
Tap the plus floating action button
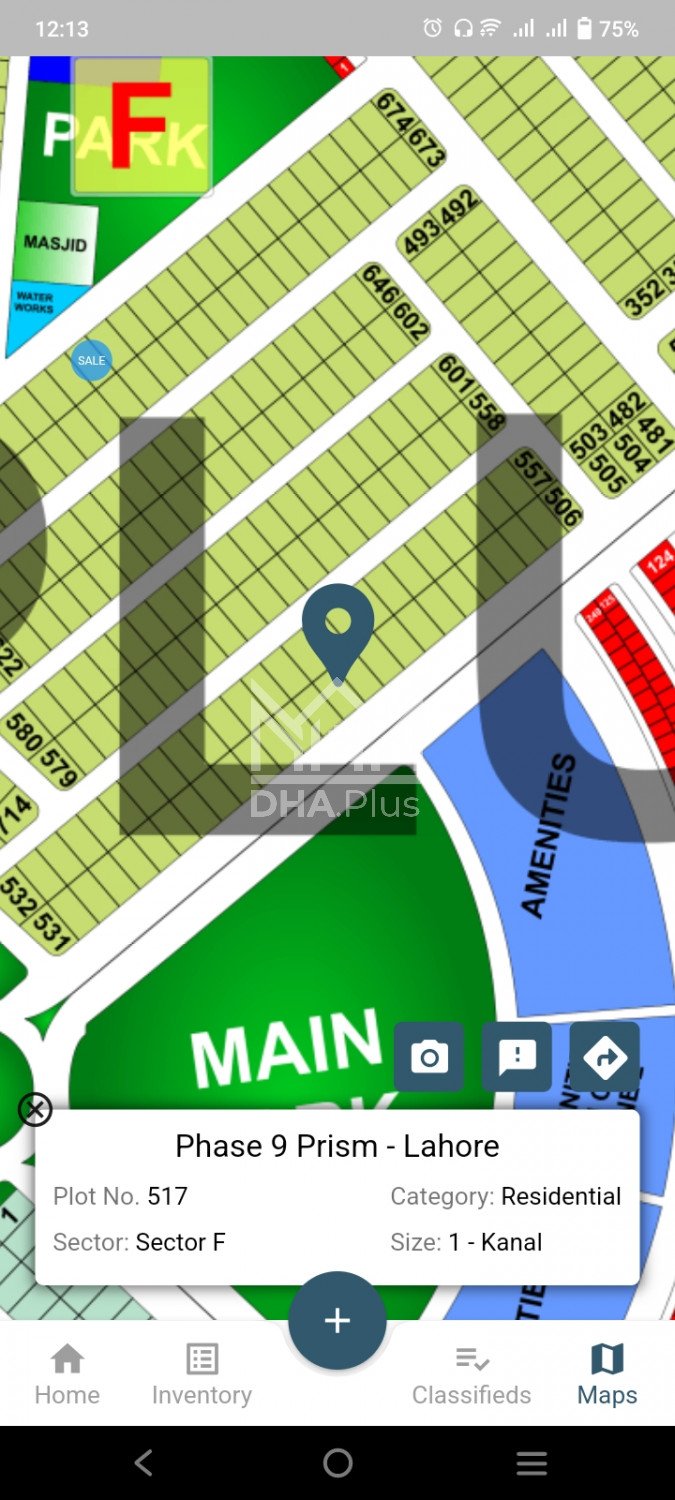[337, 1321]
